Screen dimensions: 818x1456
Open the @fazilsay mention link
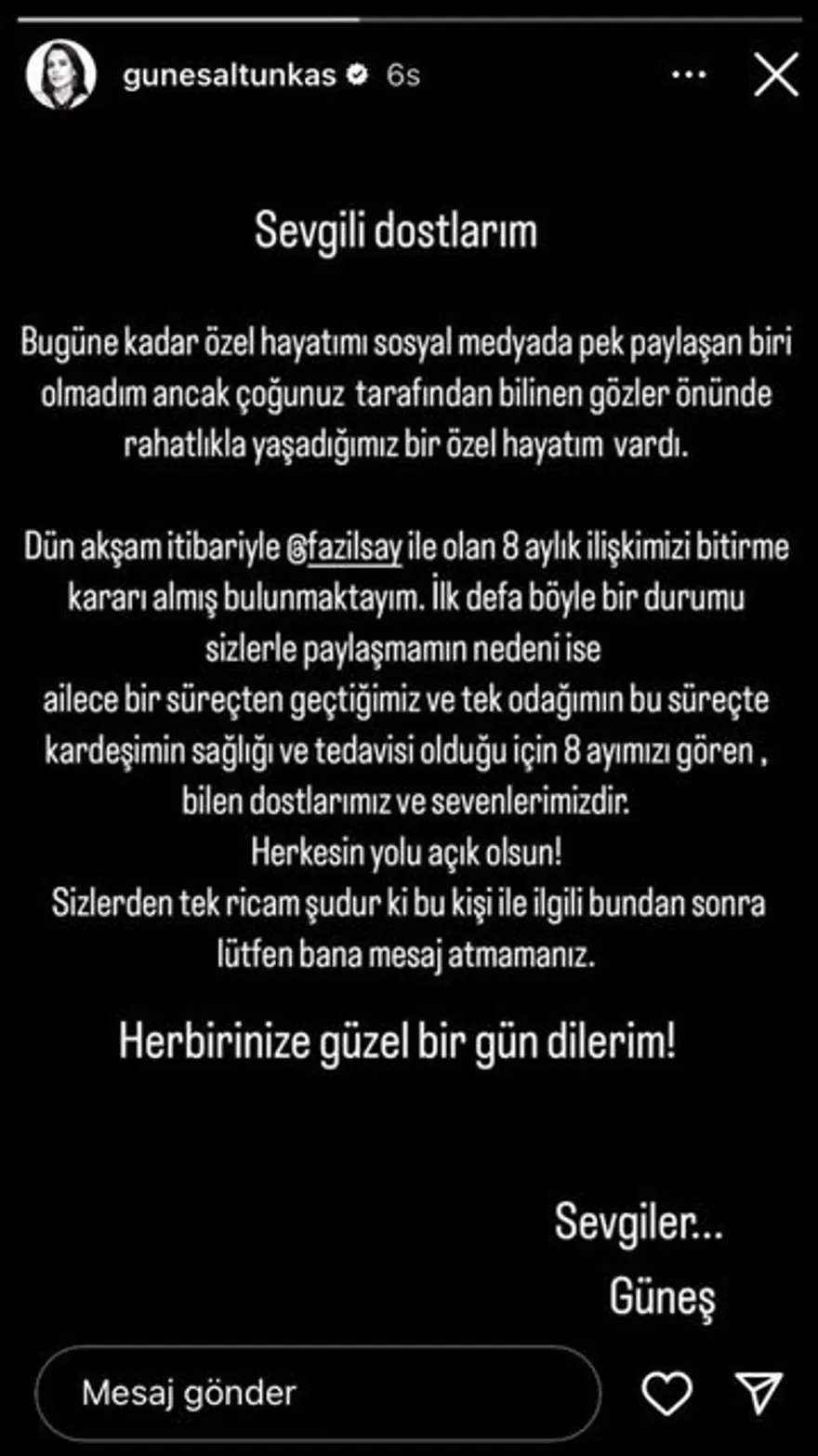point(344,547)
